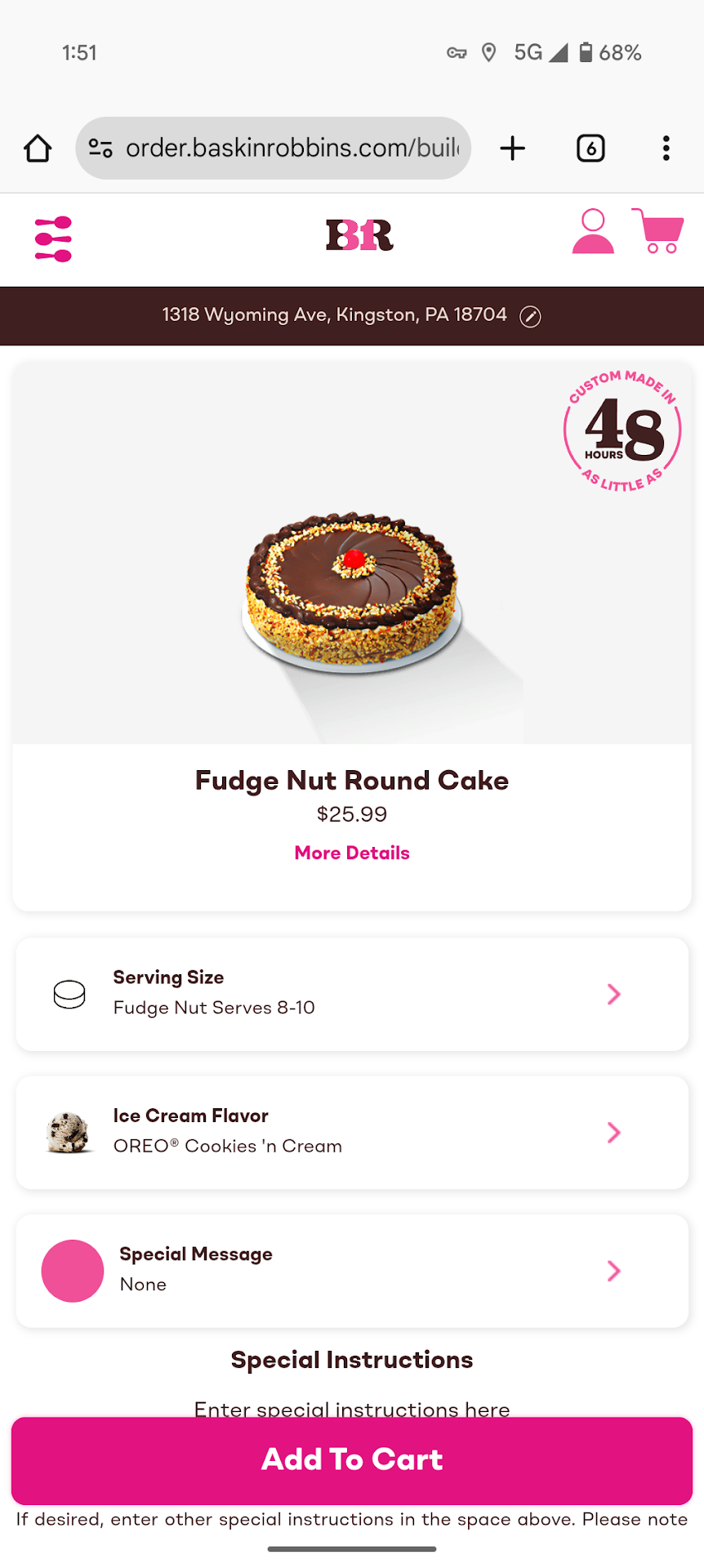Open the account profile icon

(x=593, y=233)
